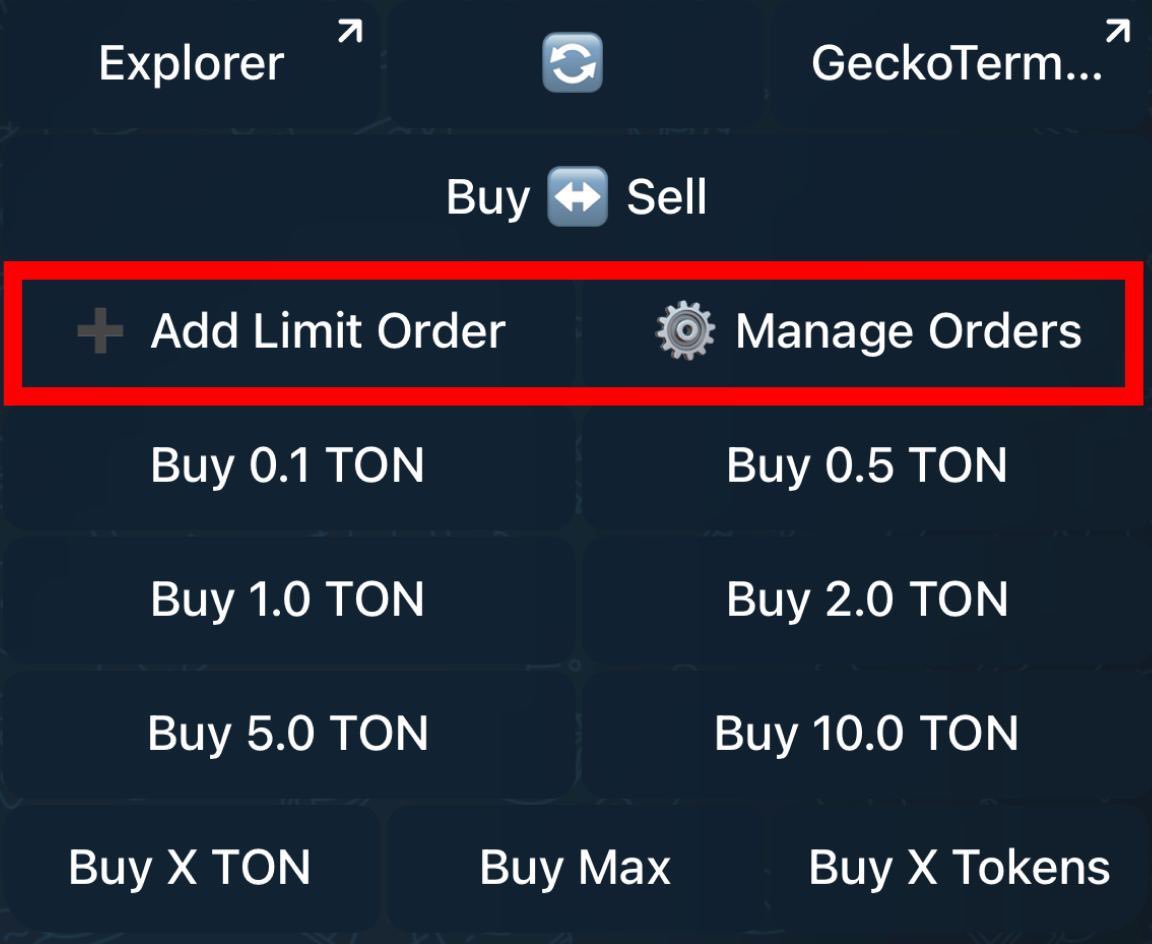Select Buy 0.5 TON
The image size is (1152, 944).
866,466
